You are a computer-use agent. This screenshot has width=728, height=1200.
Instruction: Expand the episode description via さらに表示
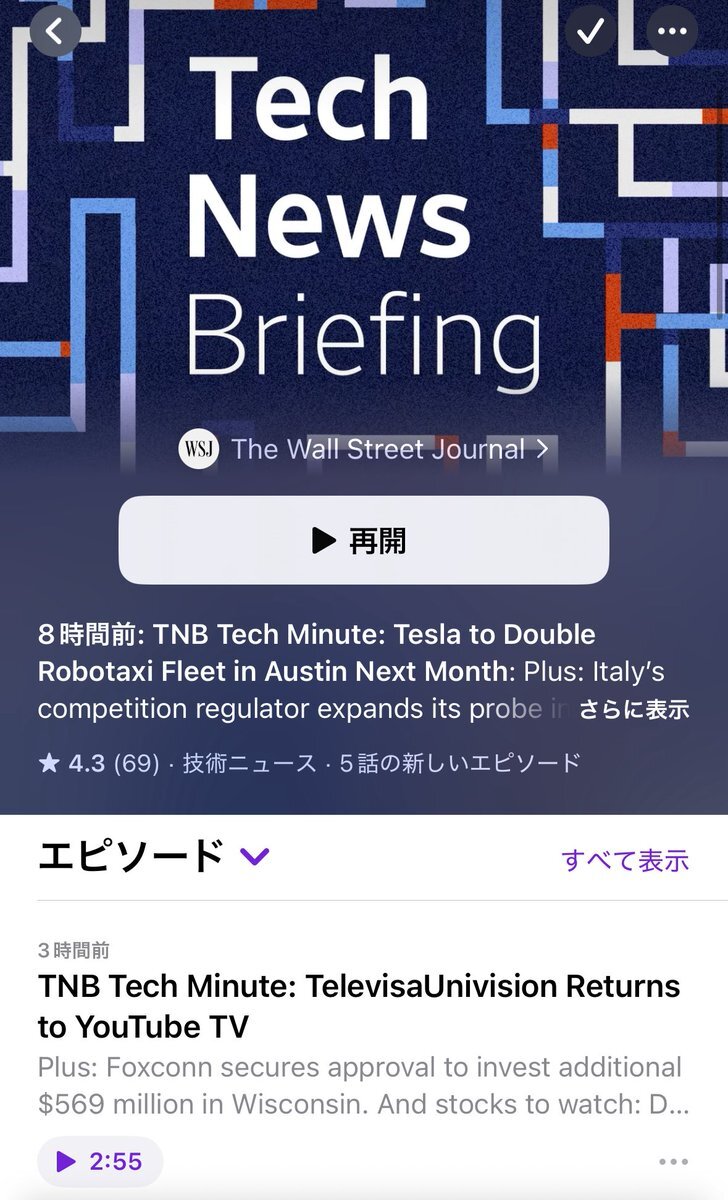click(x=637, y=708)
